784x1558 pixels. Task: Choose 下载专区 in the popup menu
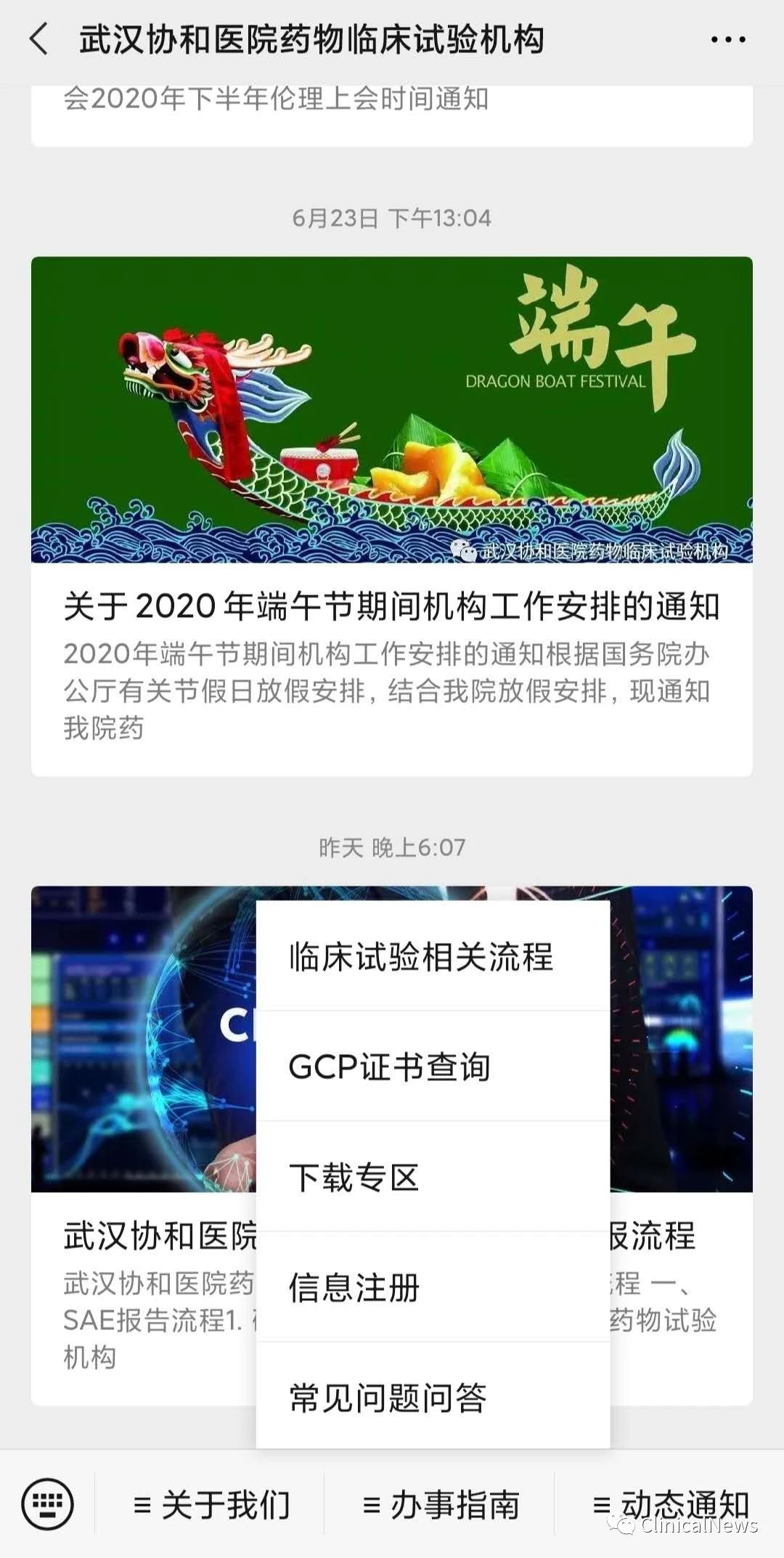pos(354,1178)
